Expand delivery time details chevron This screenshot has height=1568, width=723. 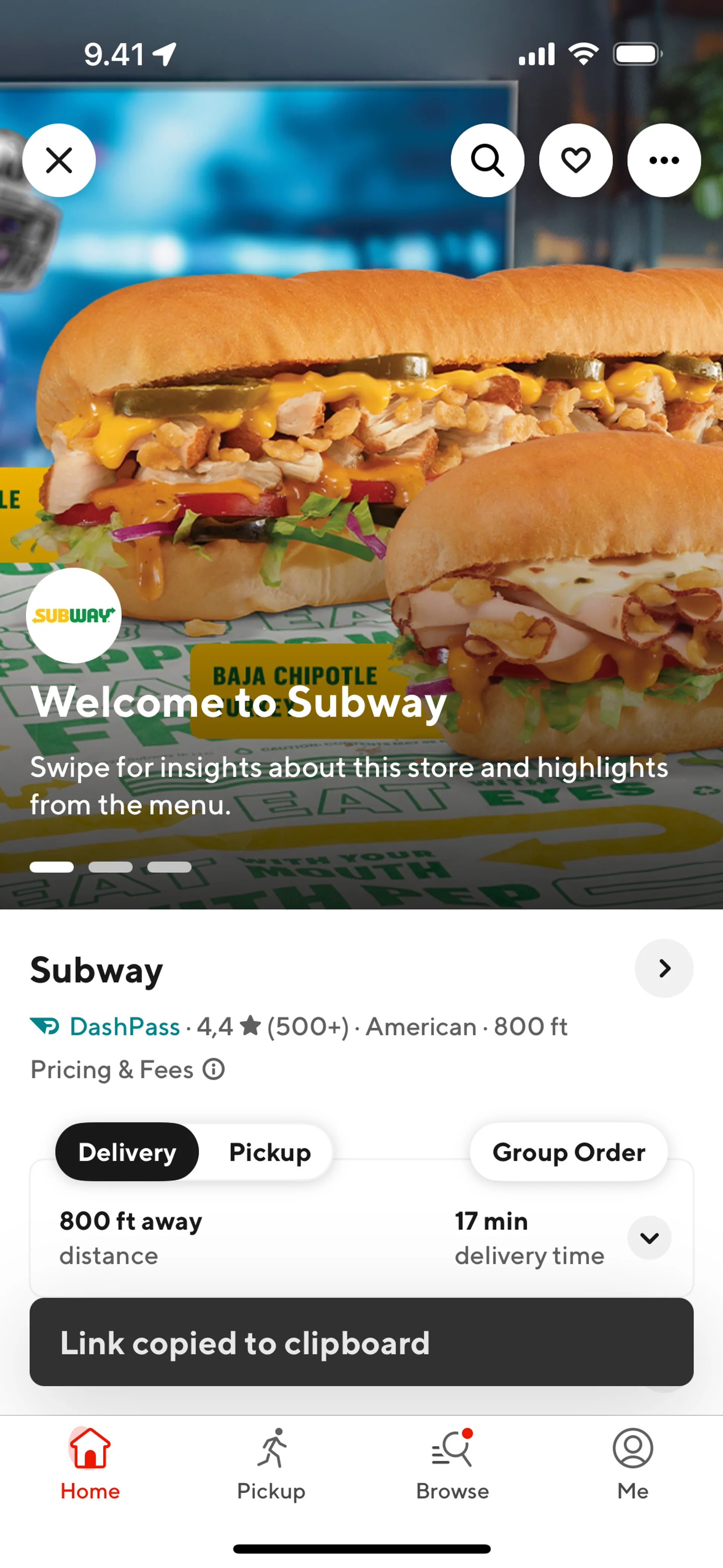[x=649, y=1238]
